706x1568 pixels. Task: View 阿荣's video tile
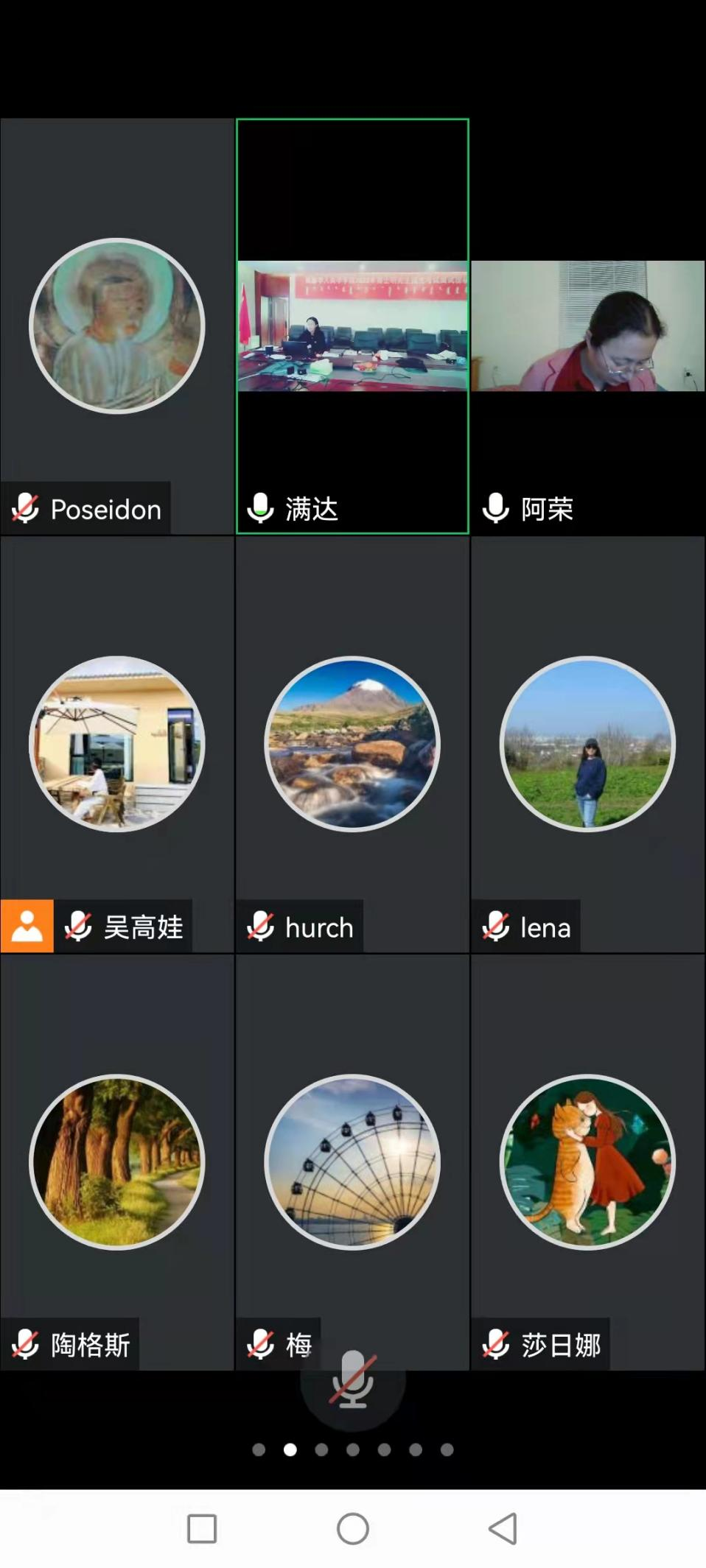(587, 326)
